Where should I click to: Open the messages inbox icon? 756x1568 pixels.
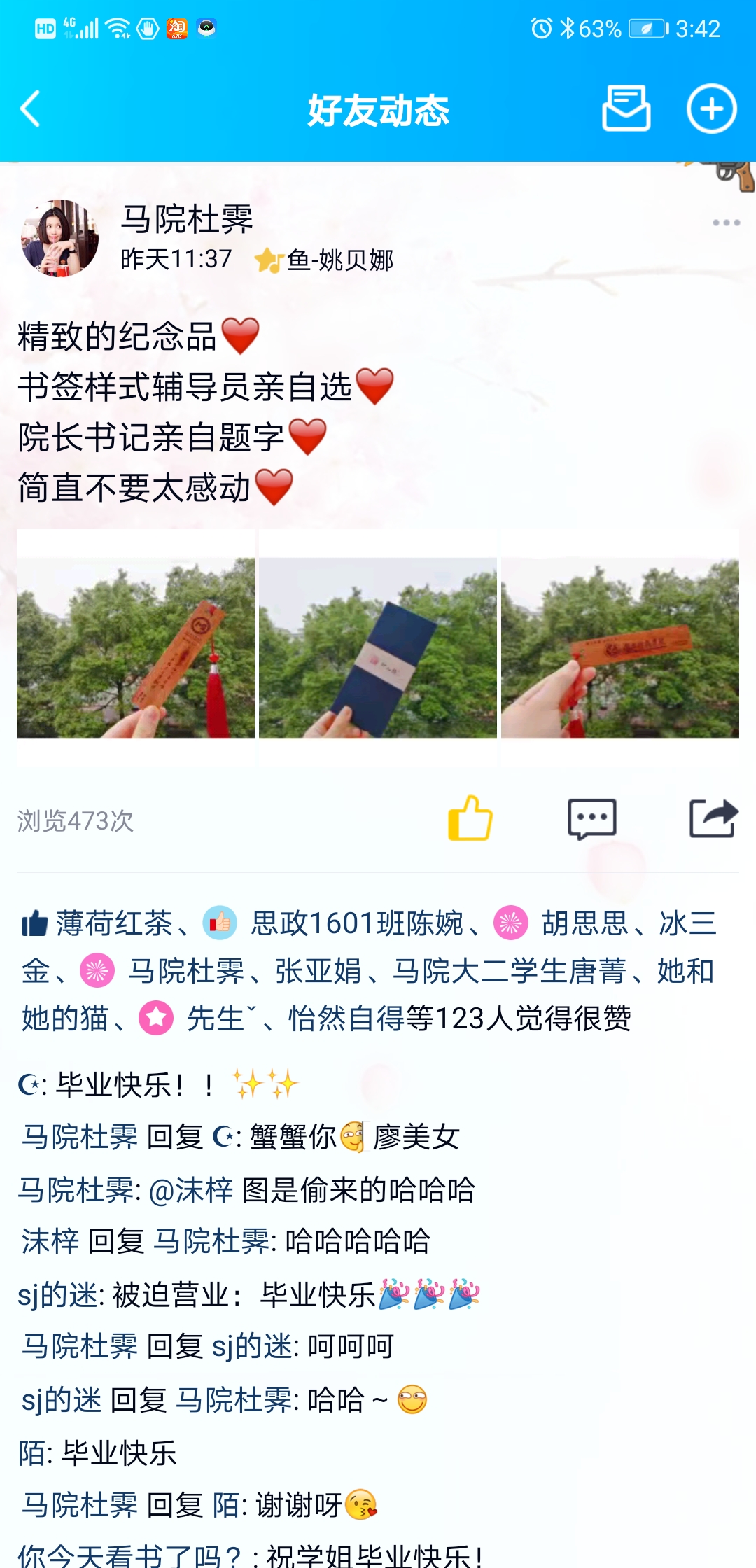click(626, 109)
